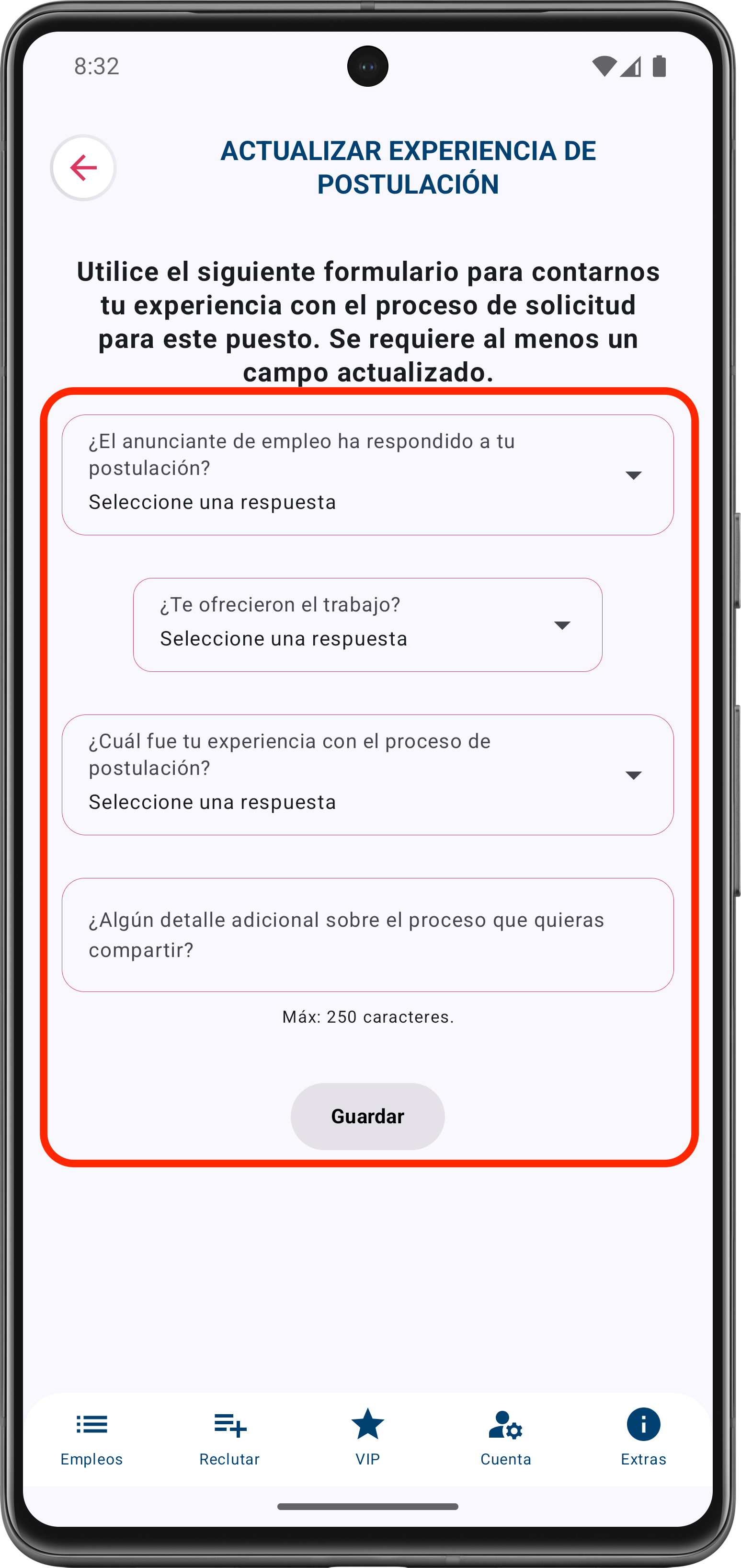This screenshot has width=741, height=1568.
Task: Open the Reclutar tab
Action: coord(229,1437)
